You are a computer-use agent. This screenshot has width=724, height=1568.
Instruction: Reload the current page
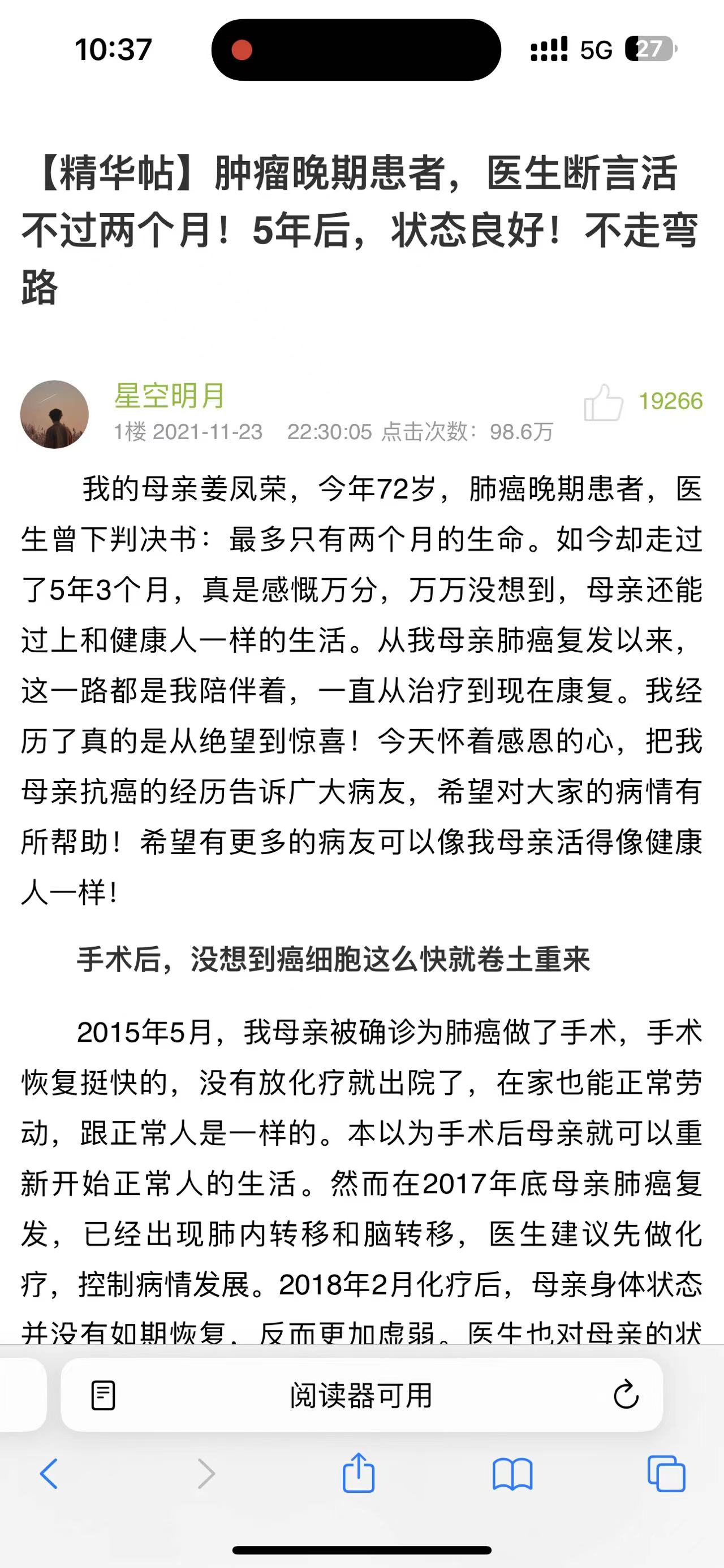click(626, 1395)
